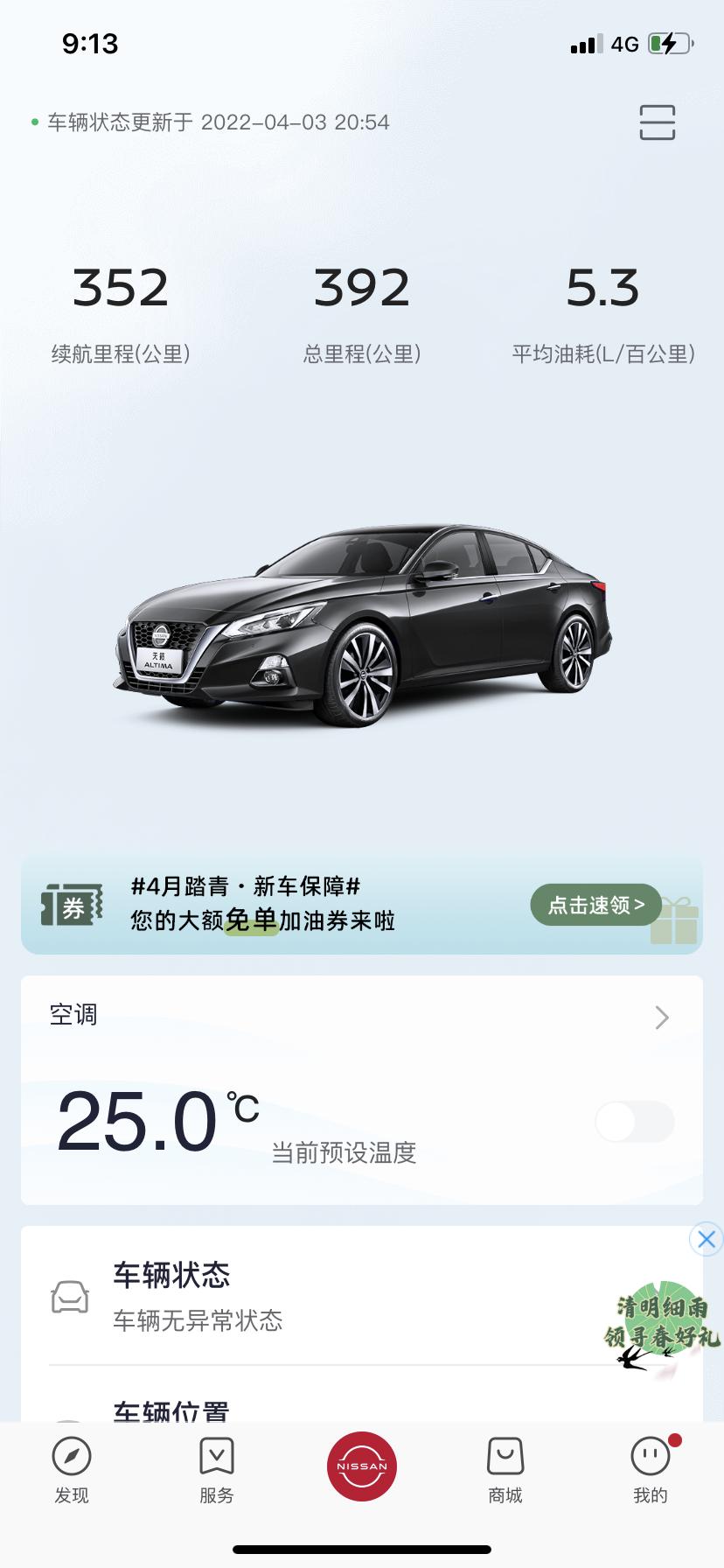Tap the center Nissan home button

[x=362, y=1466]
